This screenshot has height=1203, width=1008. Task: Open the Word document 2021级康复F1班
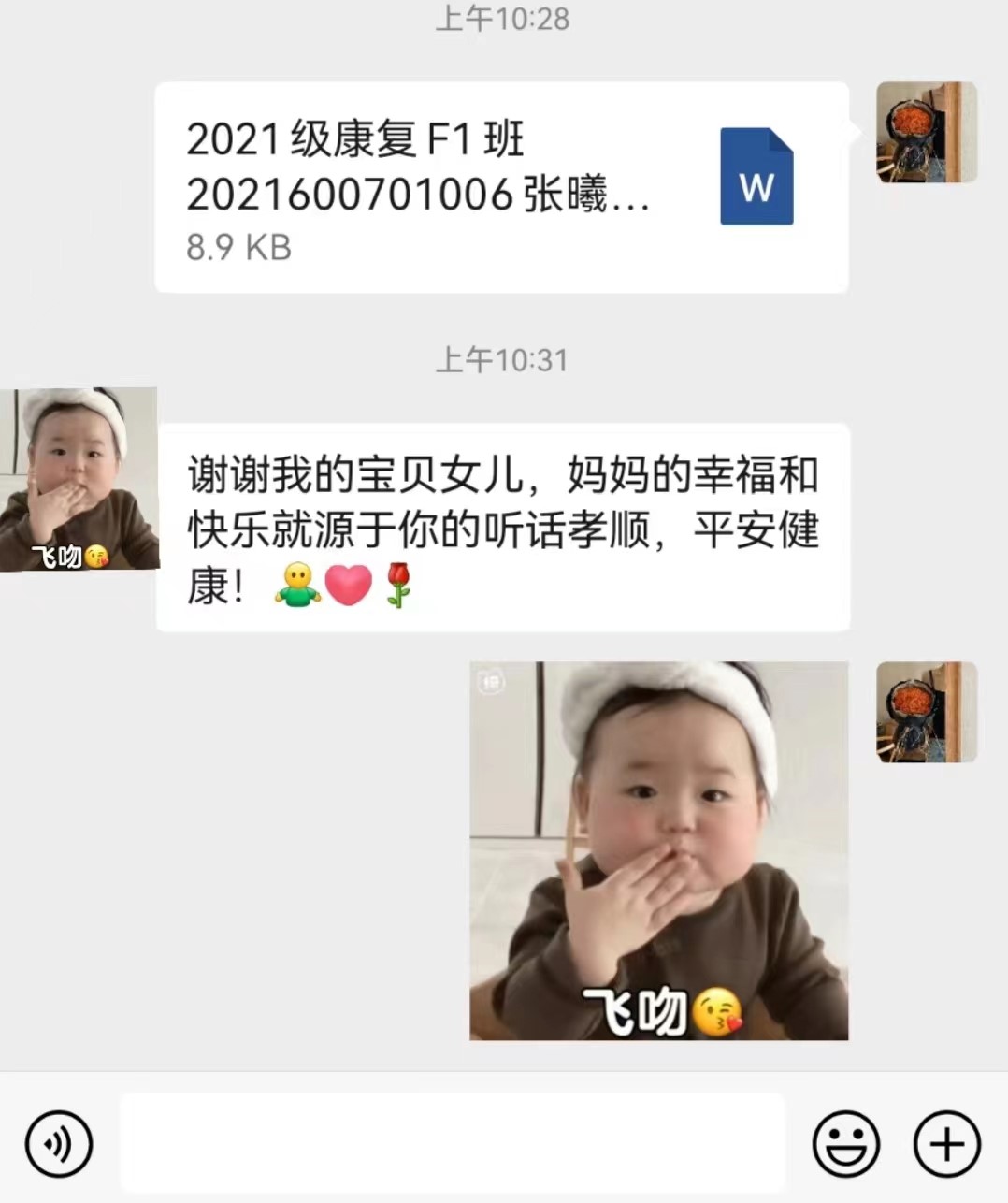tap(501, 187)
